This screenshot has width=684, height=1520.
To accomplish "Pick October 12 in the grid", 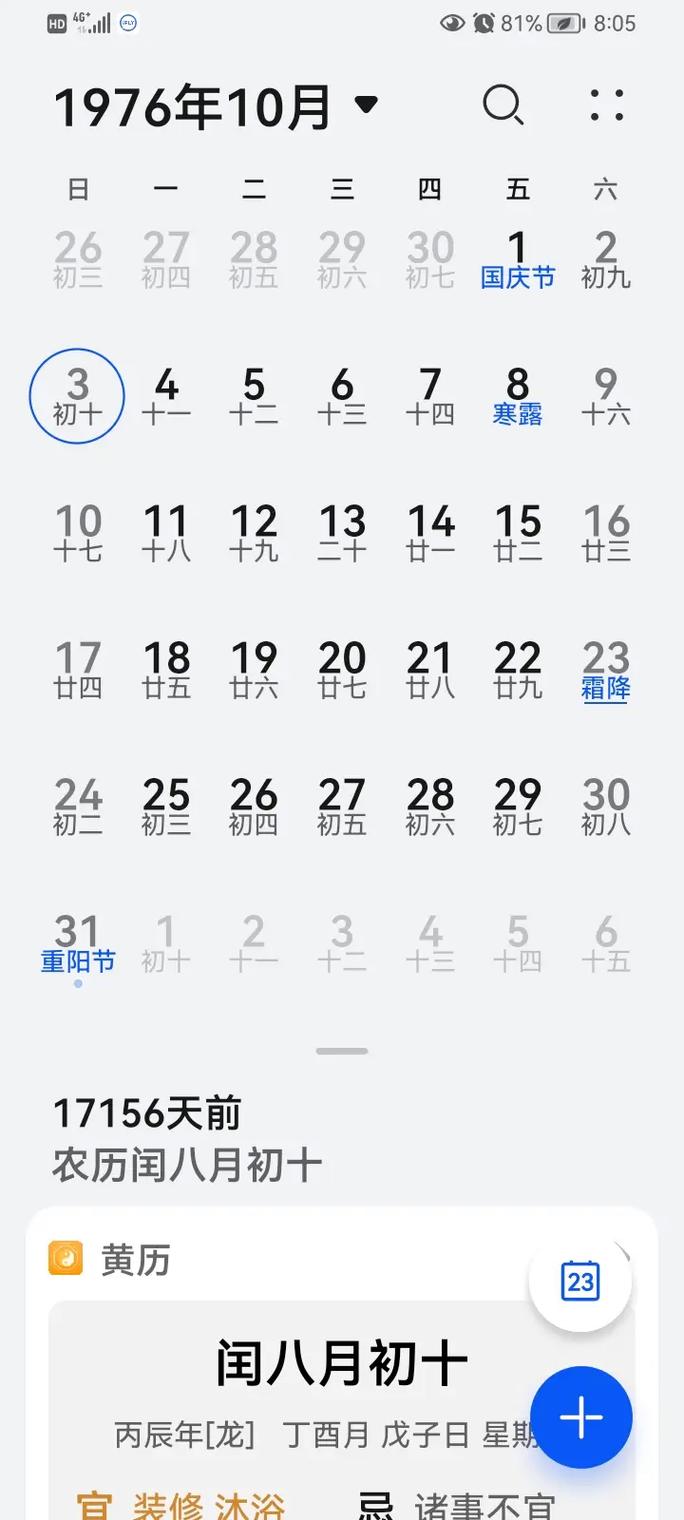I will [x=254, y=534].
